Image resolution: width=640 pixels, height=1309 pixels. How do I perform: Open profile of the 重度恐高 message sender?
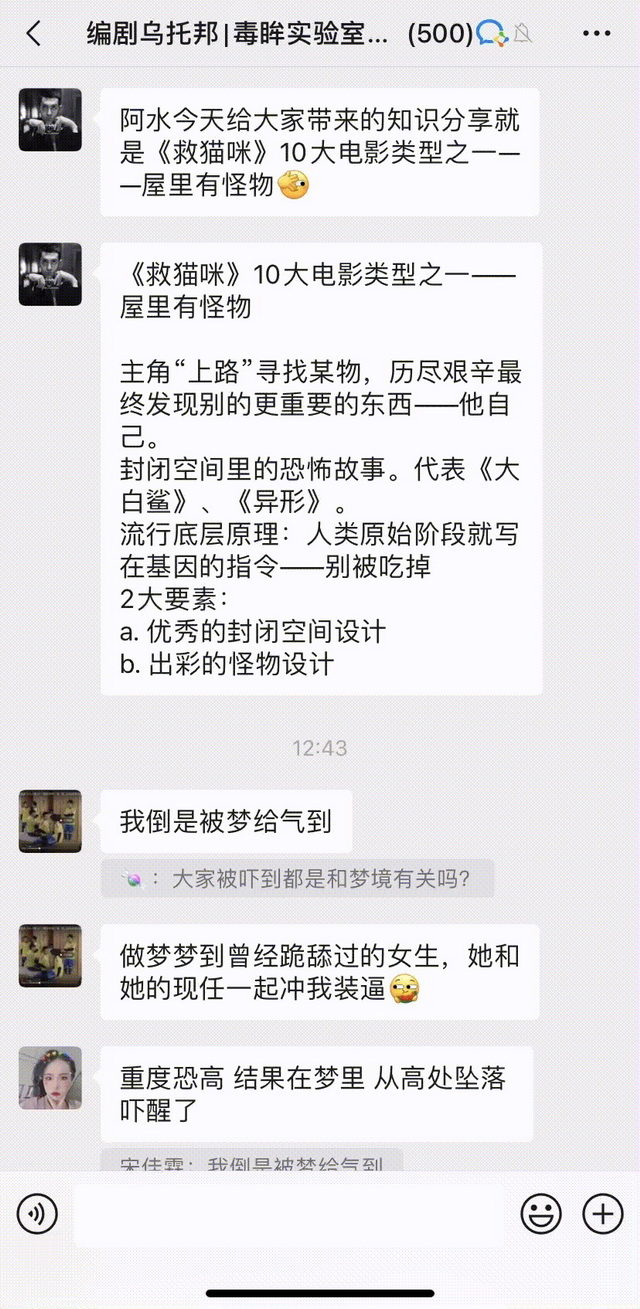tap(50, 1078)
